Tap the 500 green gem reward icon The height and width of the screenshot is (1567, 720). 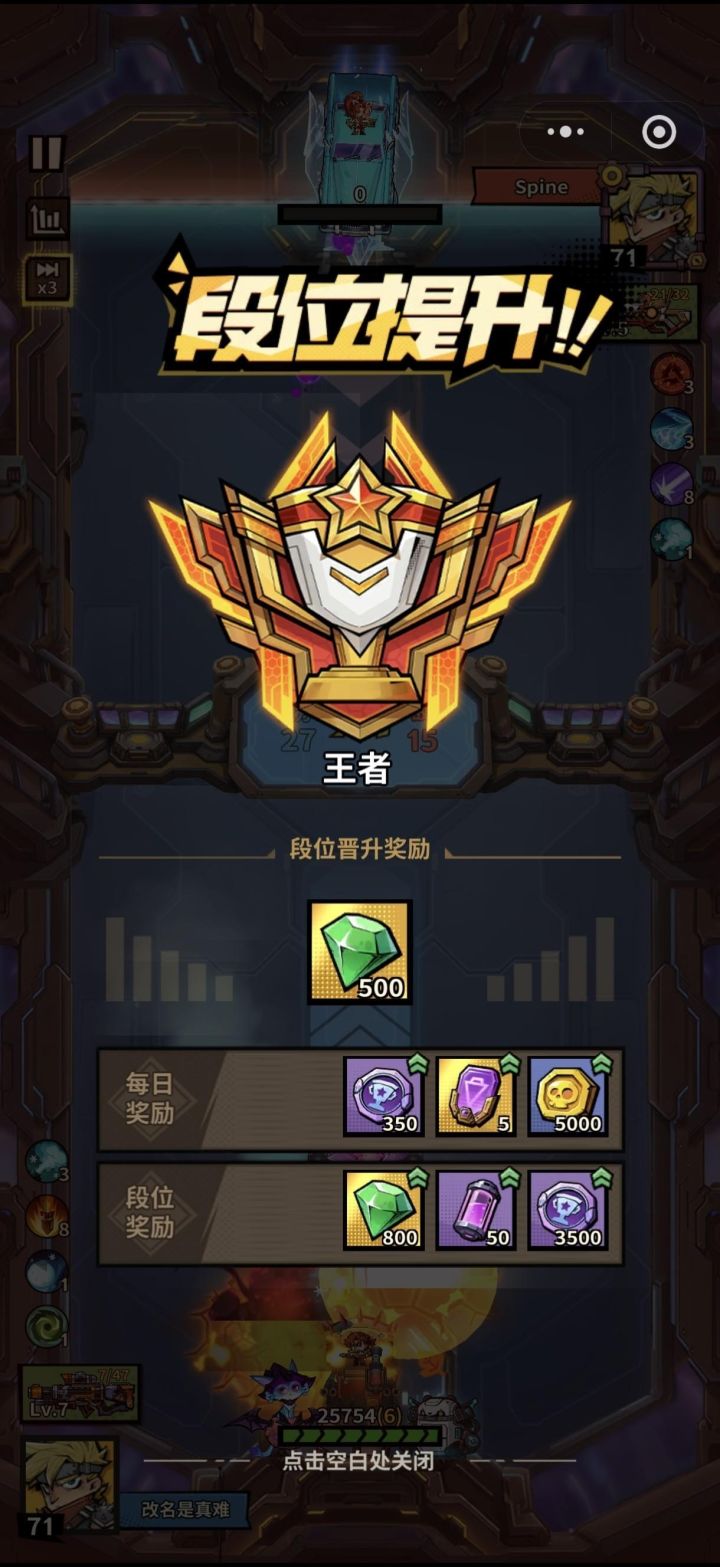[x=360, y=950]
